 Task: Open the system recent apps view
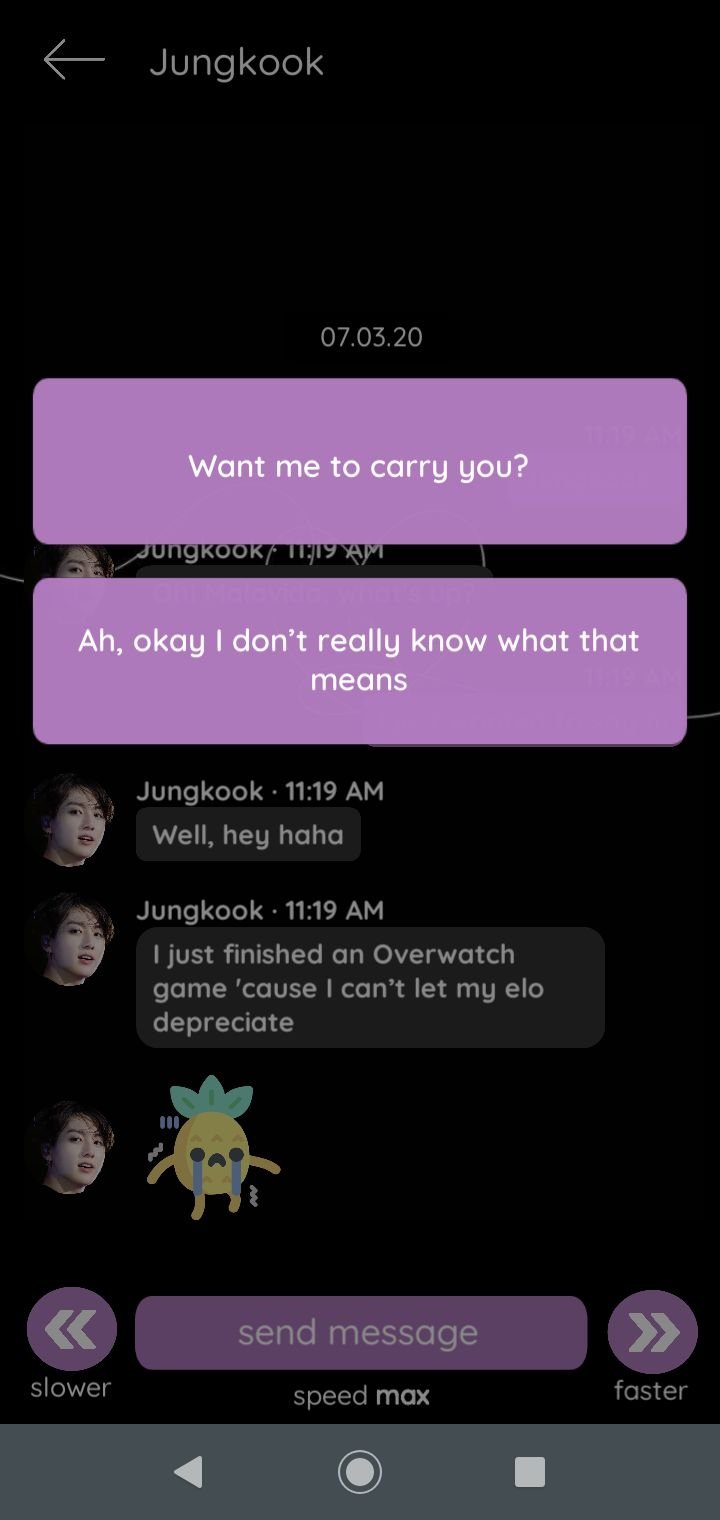[x=529, y=1472]
